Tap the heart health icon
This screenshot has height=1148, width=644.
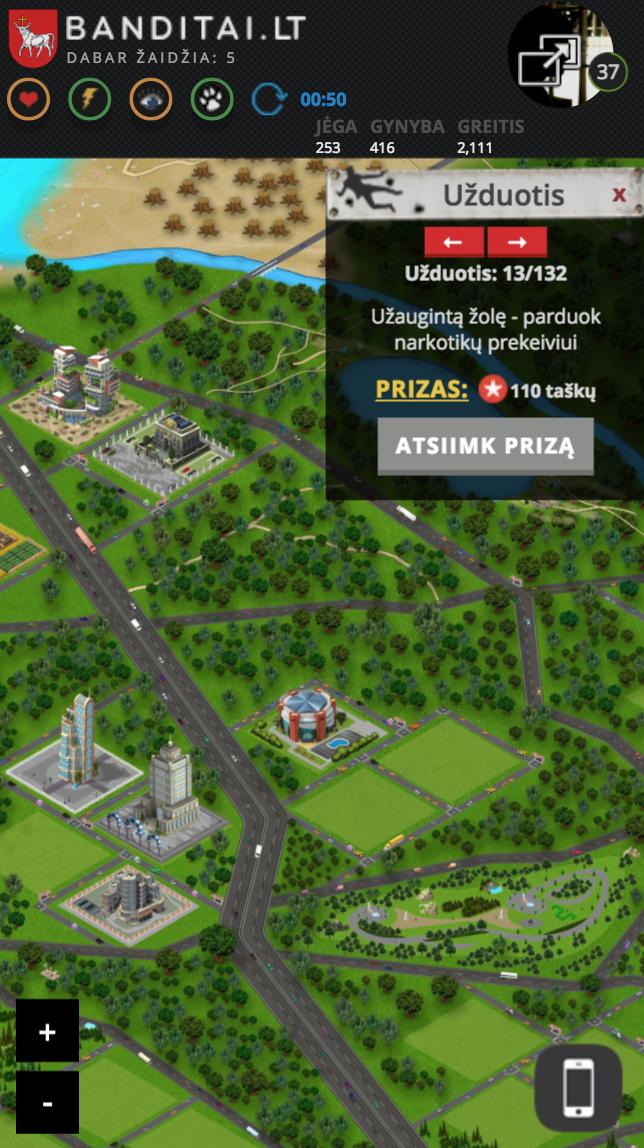(28, 99)
